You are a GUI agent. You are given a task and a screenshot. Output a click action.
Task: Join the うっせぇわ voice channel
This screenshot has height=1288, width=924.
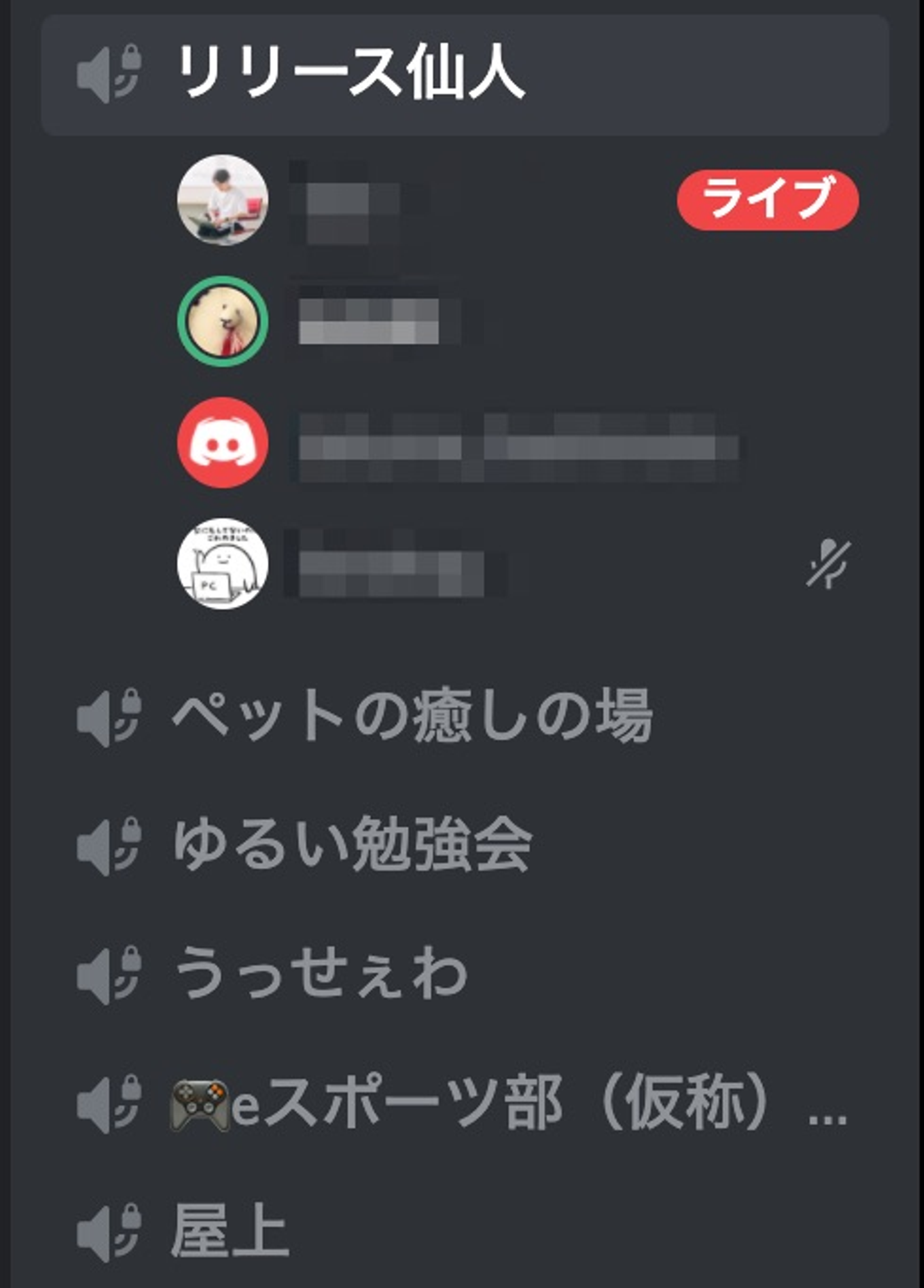[321, 974]
